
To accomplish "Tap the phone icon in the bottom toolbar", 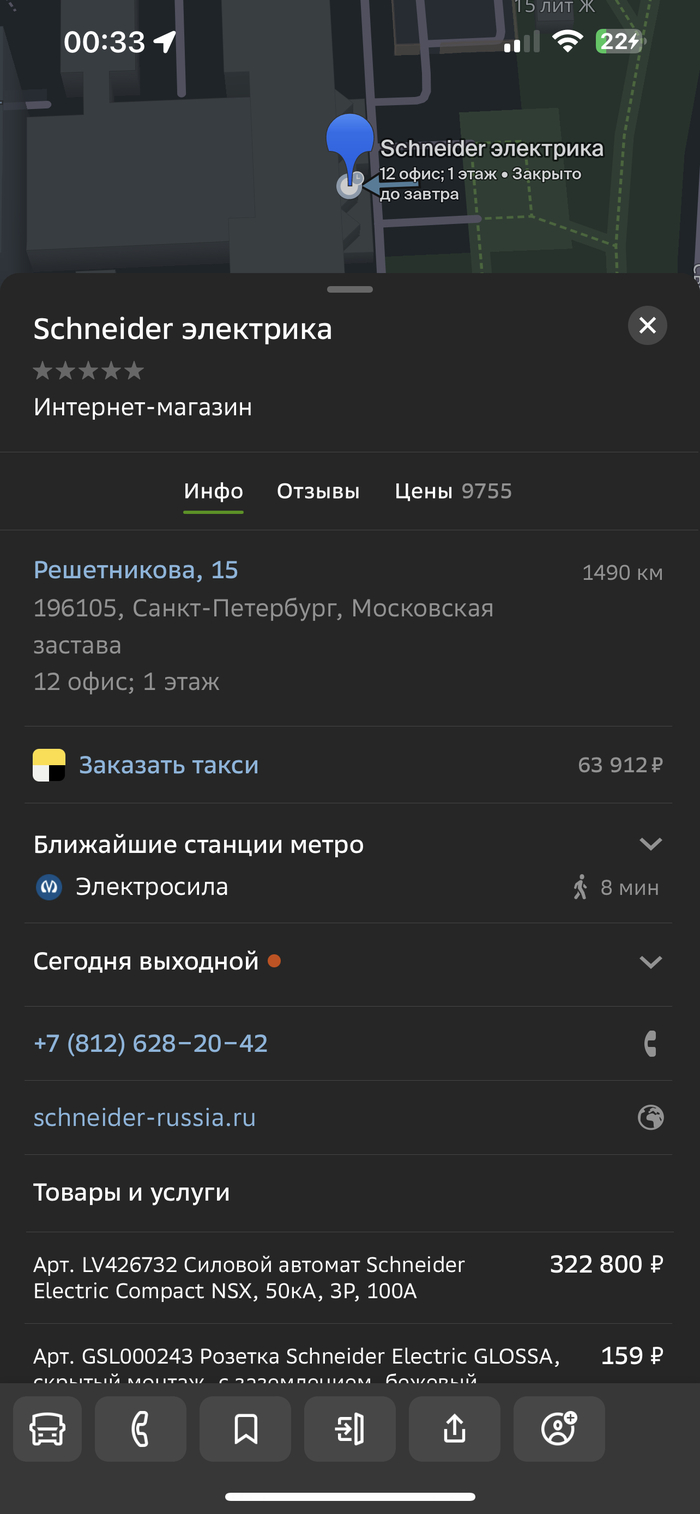I will [x=140, y=1429].
